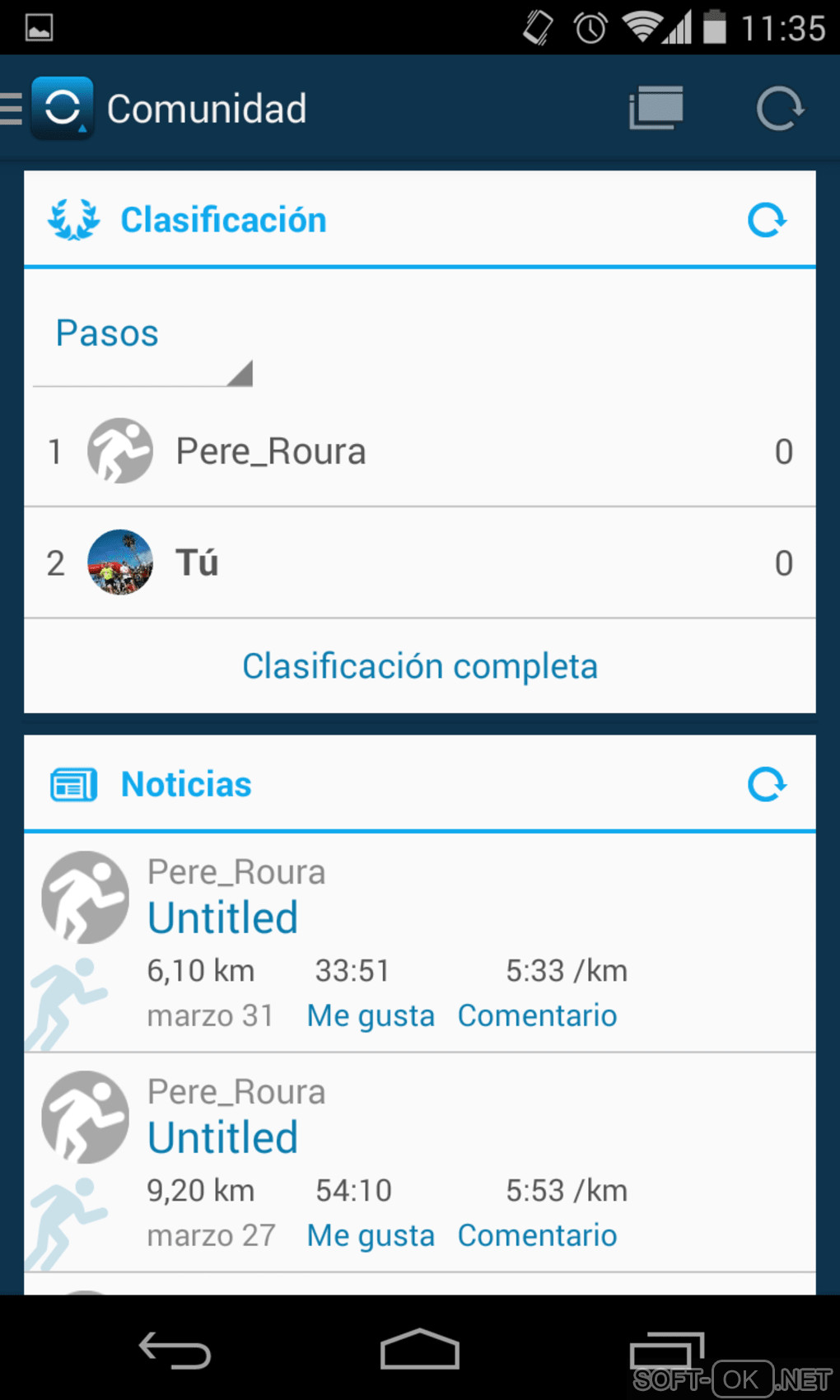Go to the home screen
Viewport: 840px width, 1400px height.
[419, 1351]
